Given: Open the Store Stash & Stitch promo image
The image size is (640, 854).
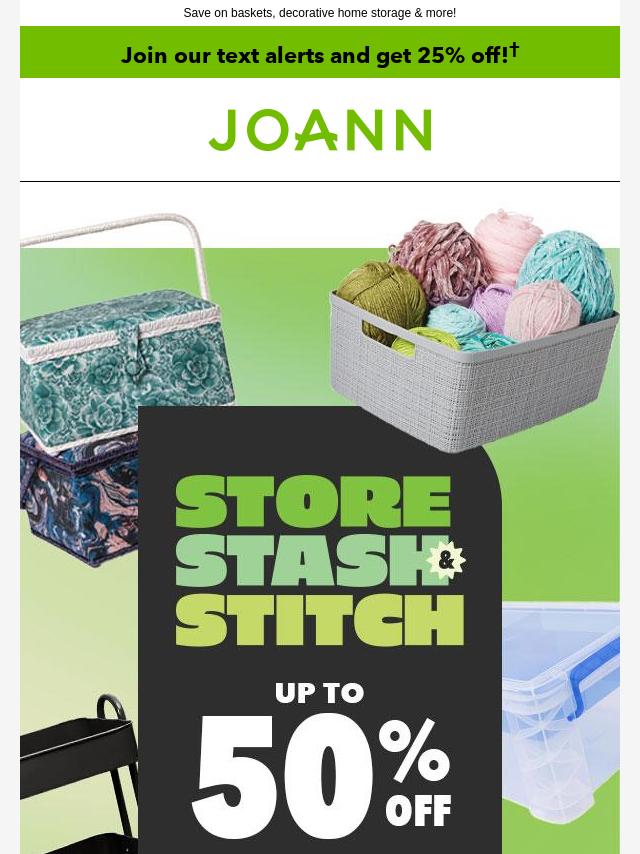Looking at the screenshot, I should 320,560.
